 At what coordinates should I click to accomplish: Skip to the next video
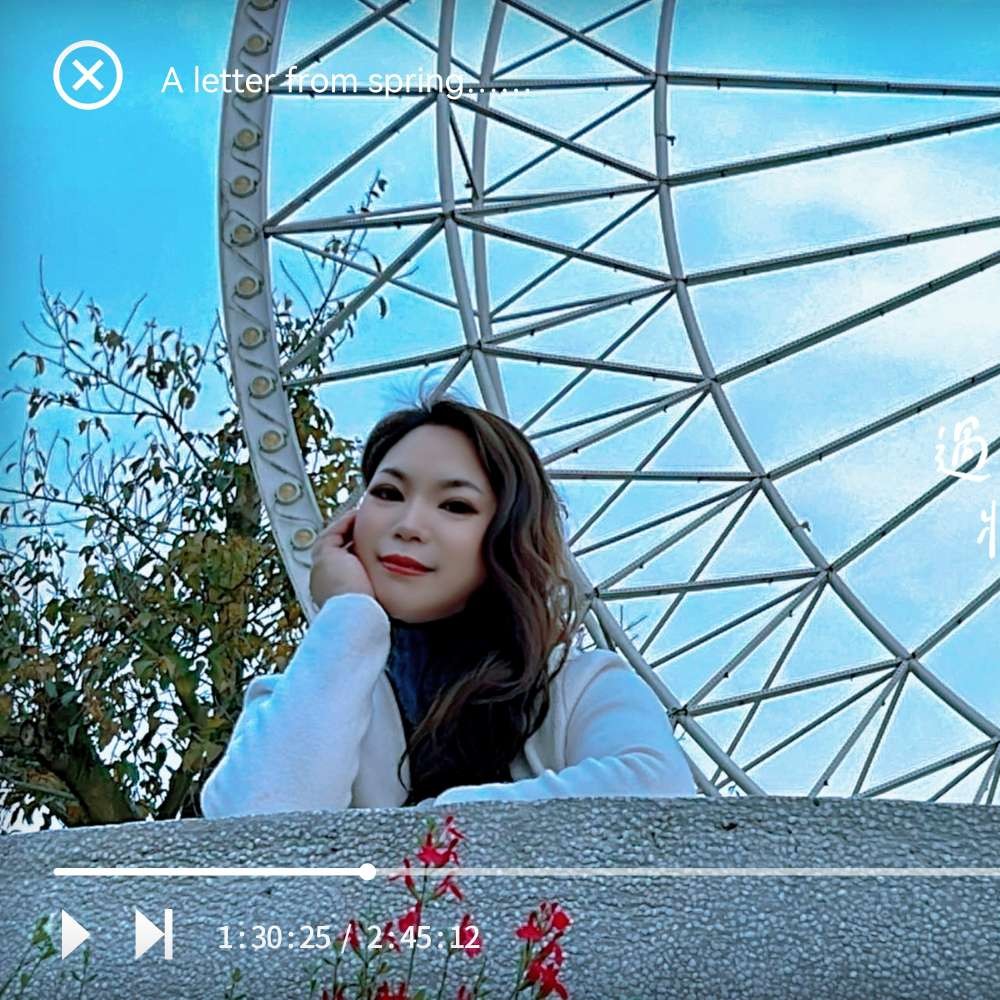[x=154, y=934]
